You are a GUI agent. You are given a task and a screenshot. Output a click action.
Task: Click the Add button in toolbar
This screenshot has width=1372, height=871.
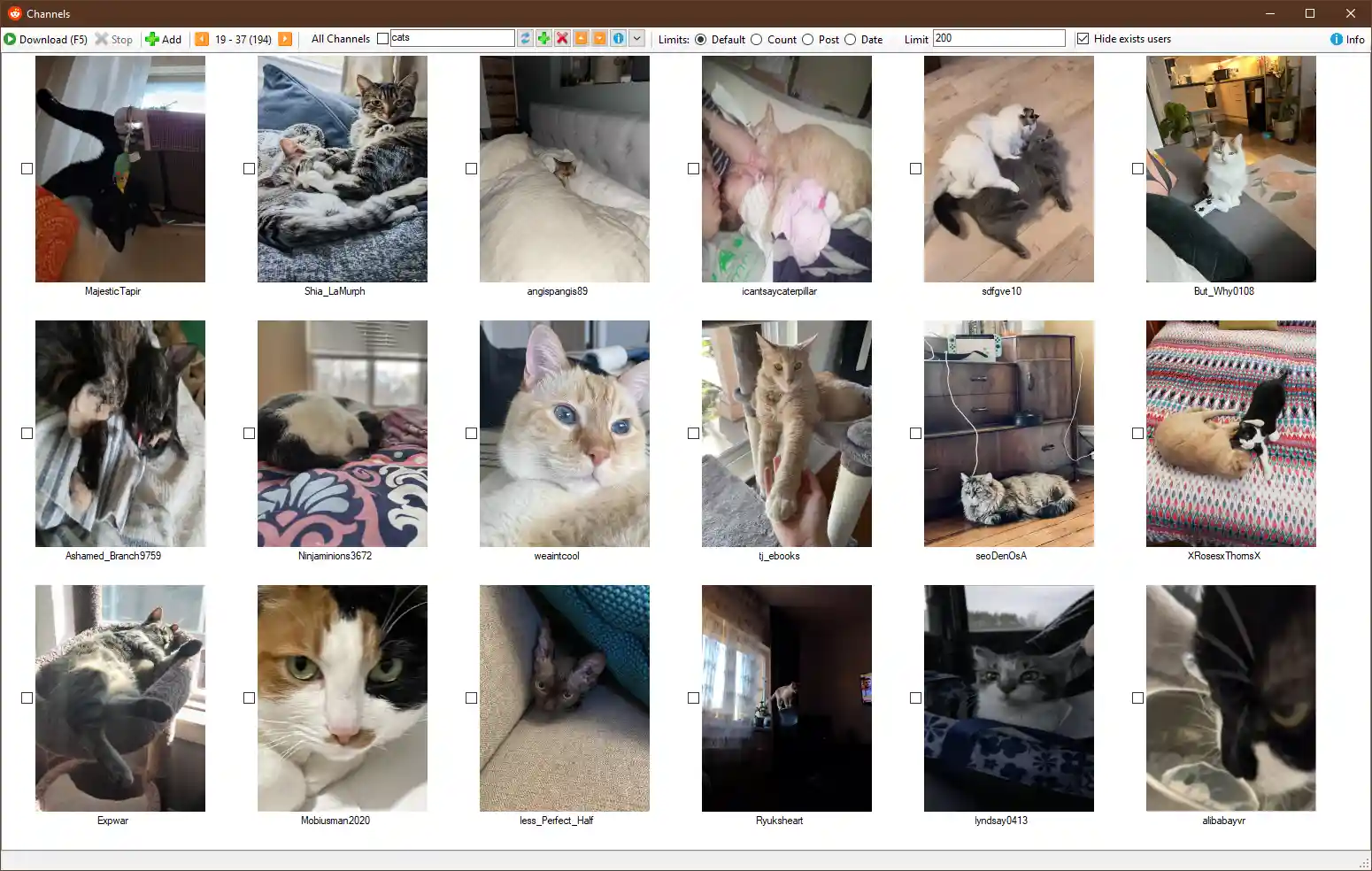(x=163, y=39)
